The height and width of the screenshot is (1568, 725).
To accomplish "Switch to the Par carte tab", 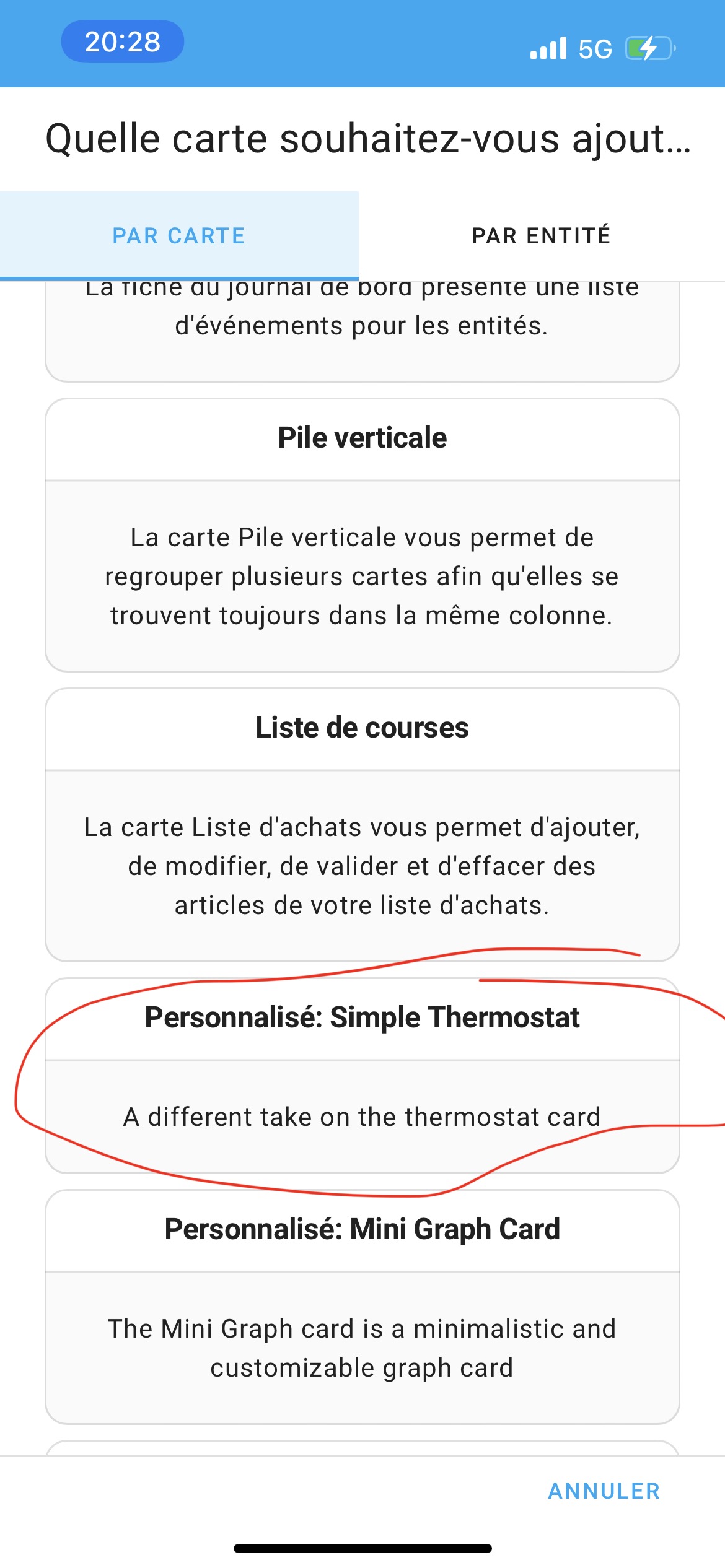I will tap(179, 236).
